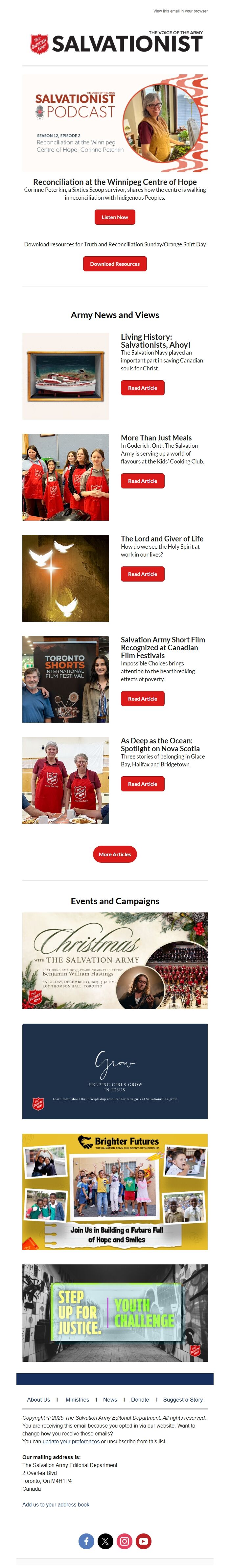Image resolution: width=230 pixels, height=1568 pixels.
Task: Read The Lord and Giver of Life article
Action: pos(142,574)
